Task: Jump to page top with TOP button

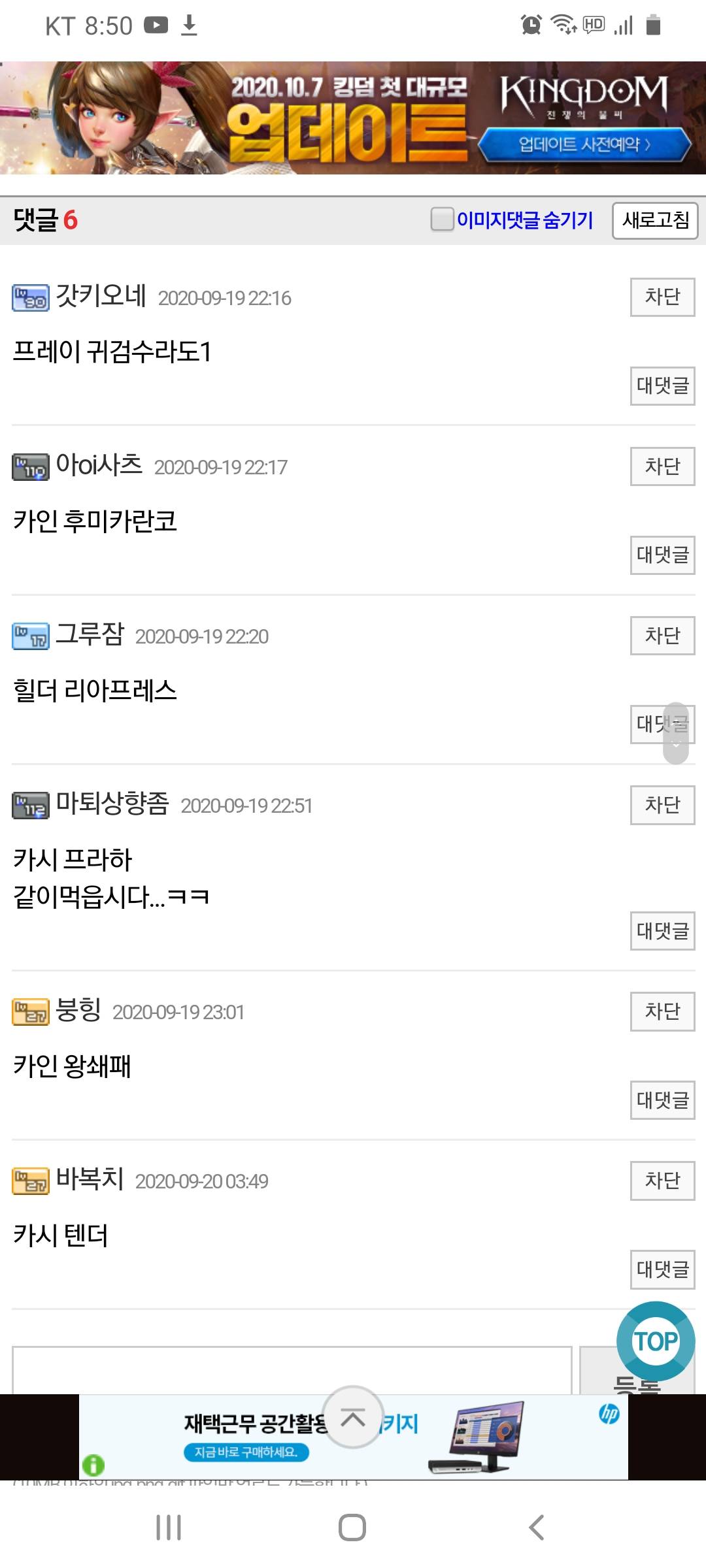Action: pyautogui.click(x=656, y=1341)
